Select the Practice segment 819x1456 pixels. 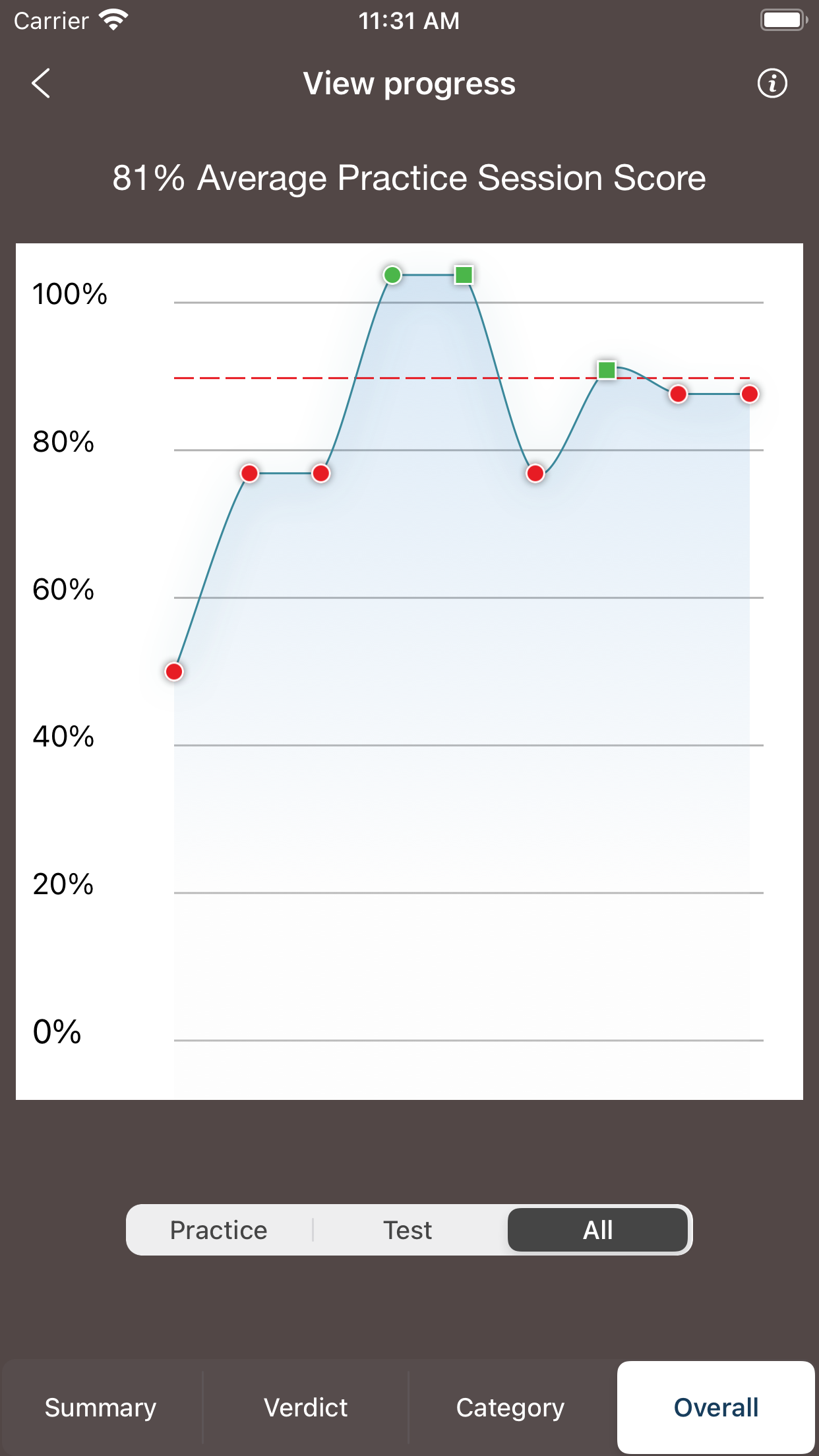pos(219,1230)
